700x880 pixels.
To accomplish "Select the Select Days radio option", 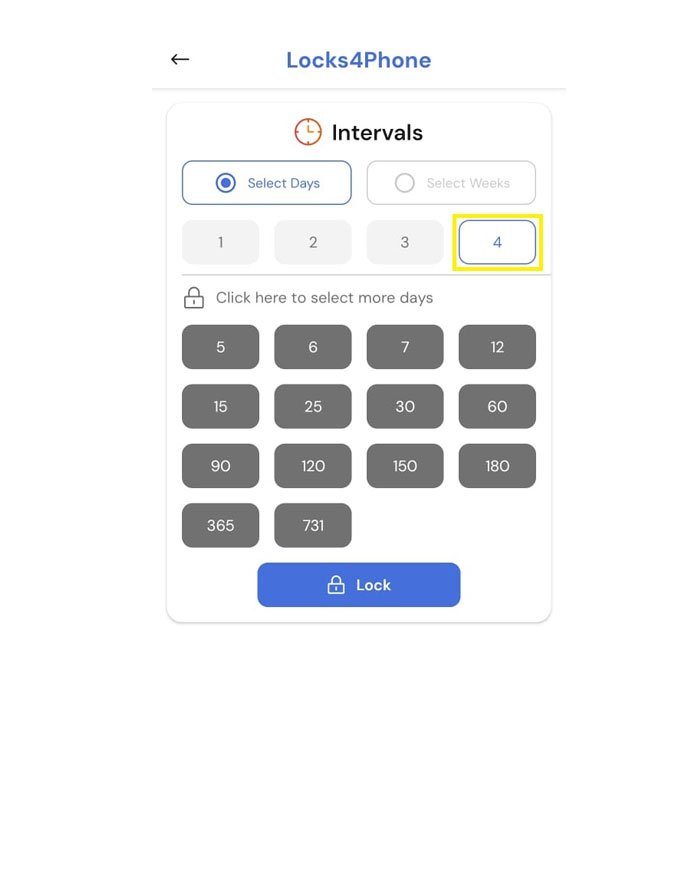I will (266, 183).
